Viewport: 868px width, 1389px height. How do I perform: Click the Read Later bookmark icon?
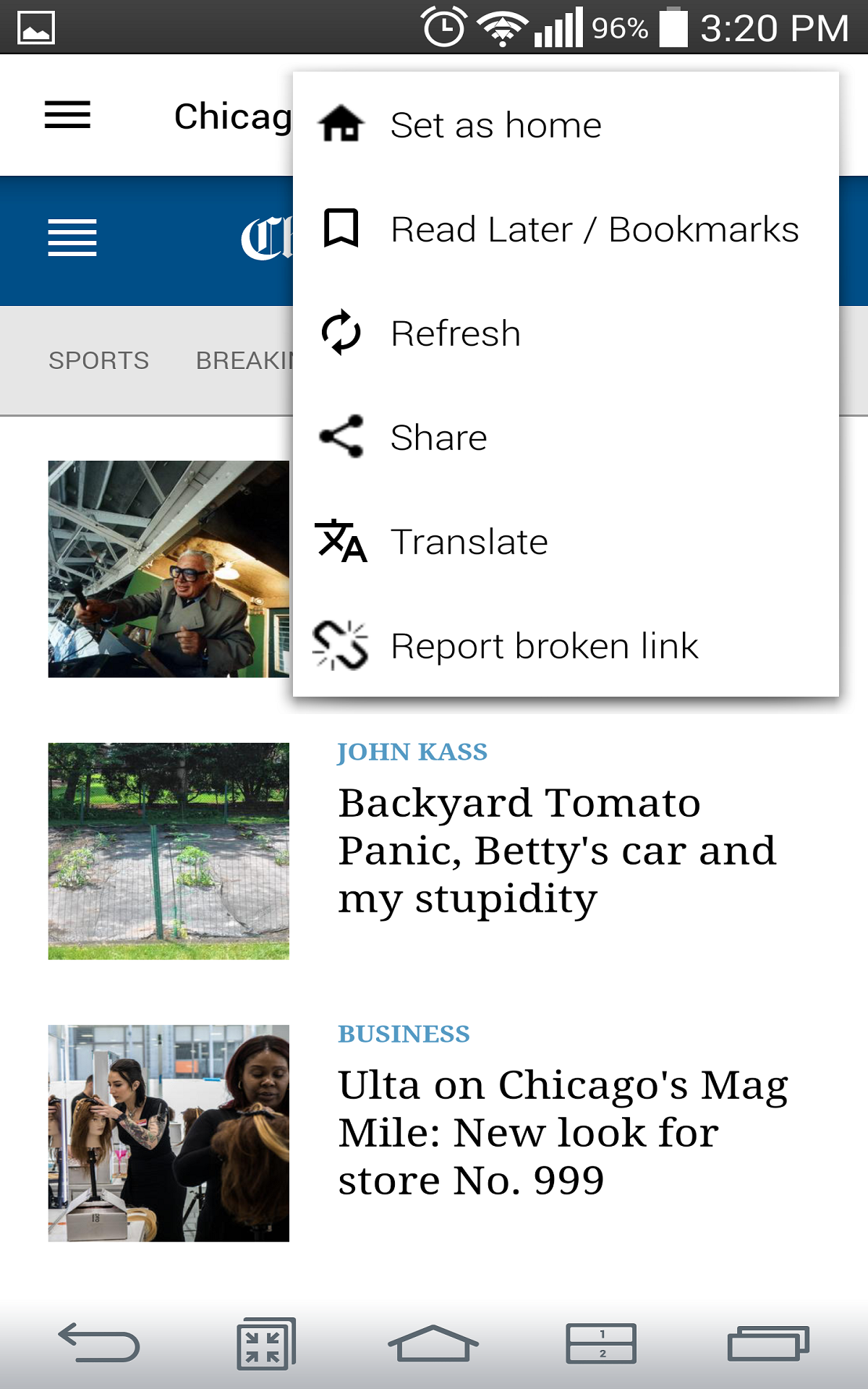[x=342, y=229]
